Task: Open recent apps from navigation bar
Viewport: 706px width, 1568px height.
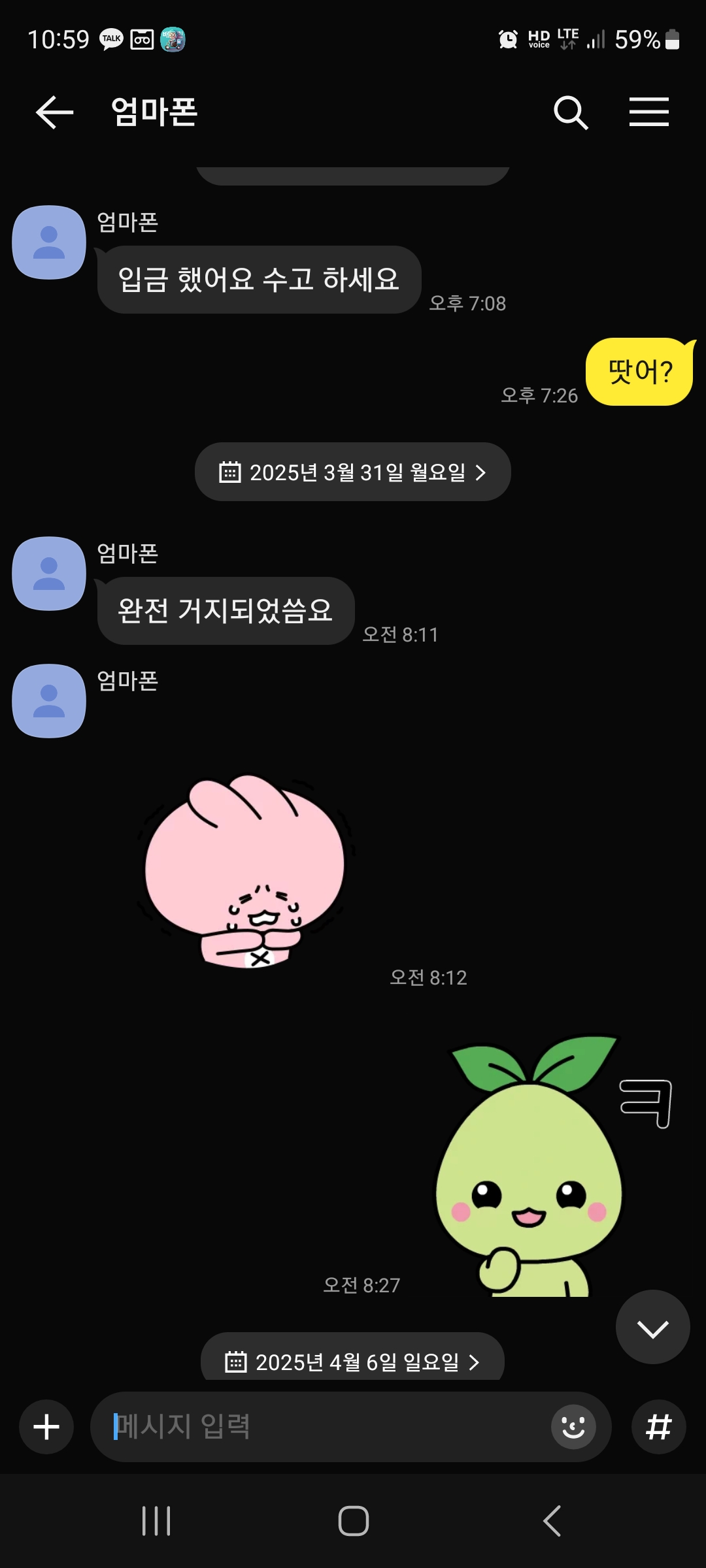Action: [156, 1521]
